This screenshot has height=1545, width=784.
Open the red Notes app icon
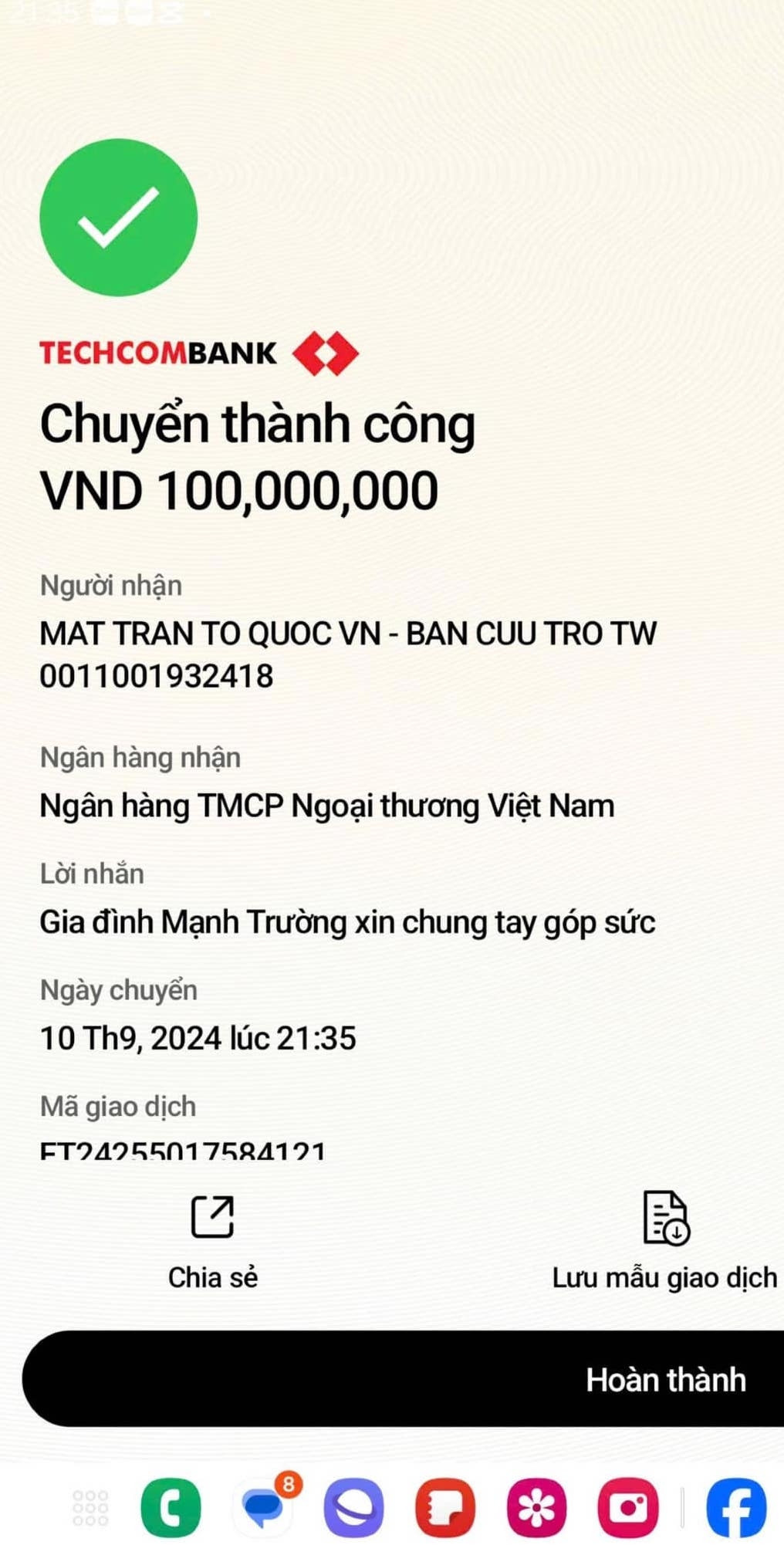(445, 1506)
